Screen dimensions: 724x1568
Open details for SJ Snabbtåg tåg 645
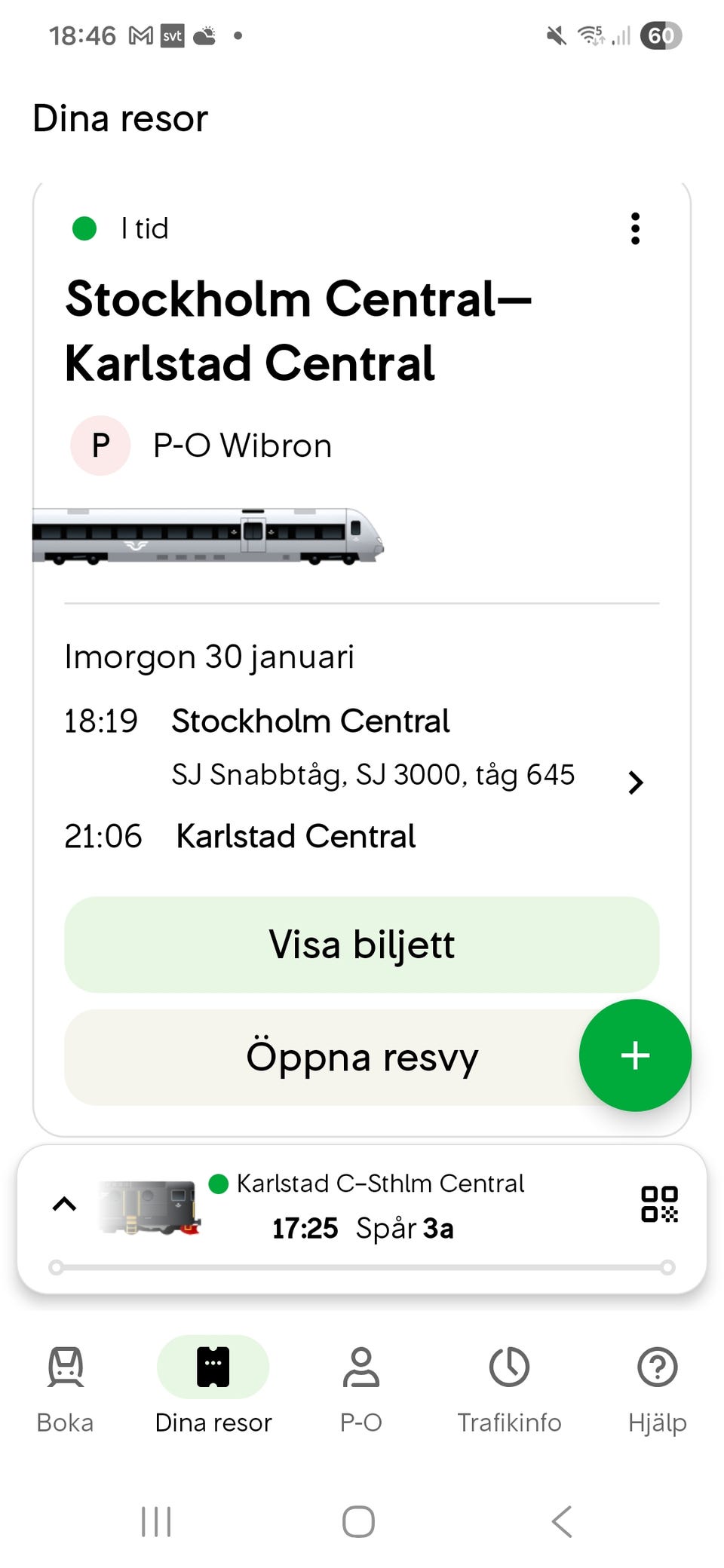pos(635,782)
